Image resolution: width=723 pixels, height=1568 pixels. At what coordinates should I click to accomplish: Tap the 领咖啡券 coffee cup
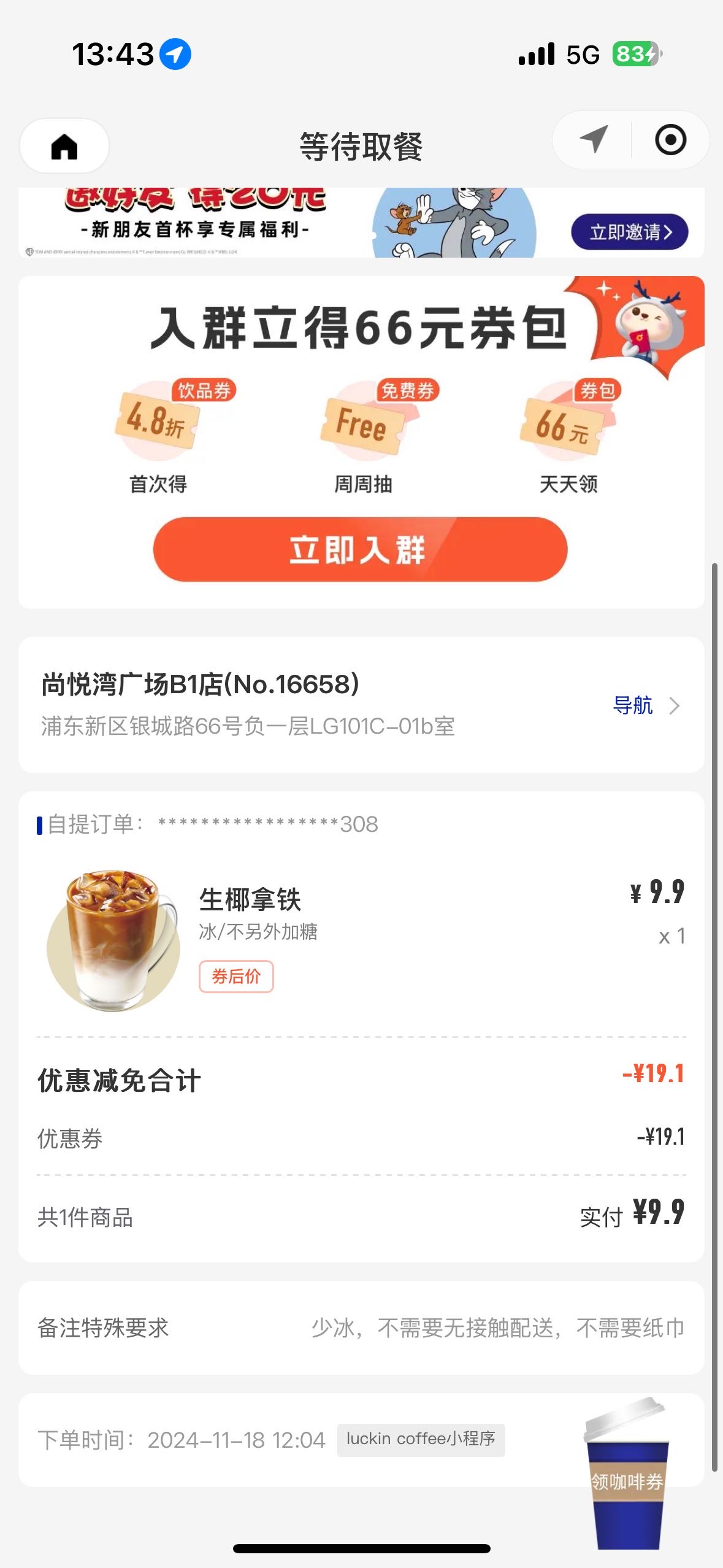tap(625, 1472)
